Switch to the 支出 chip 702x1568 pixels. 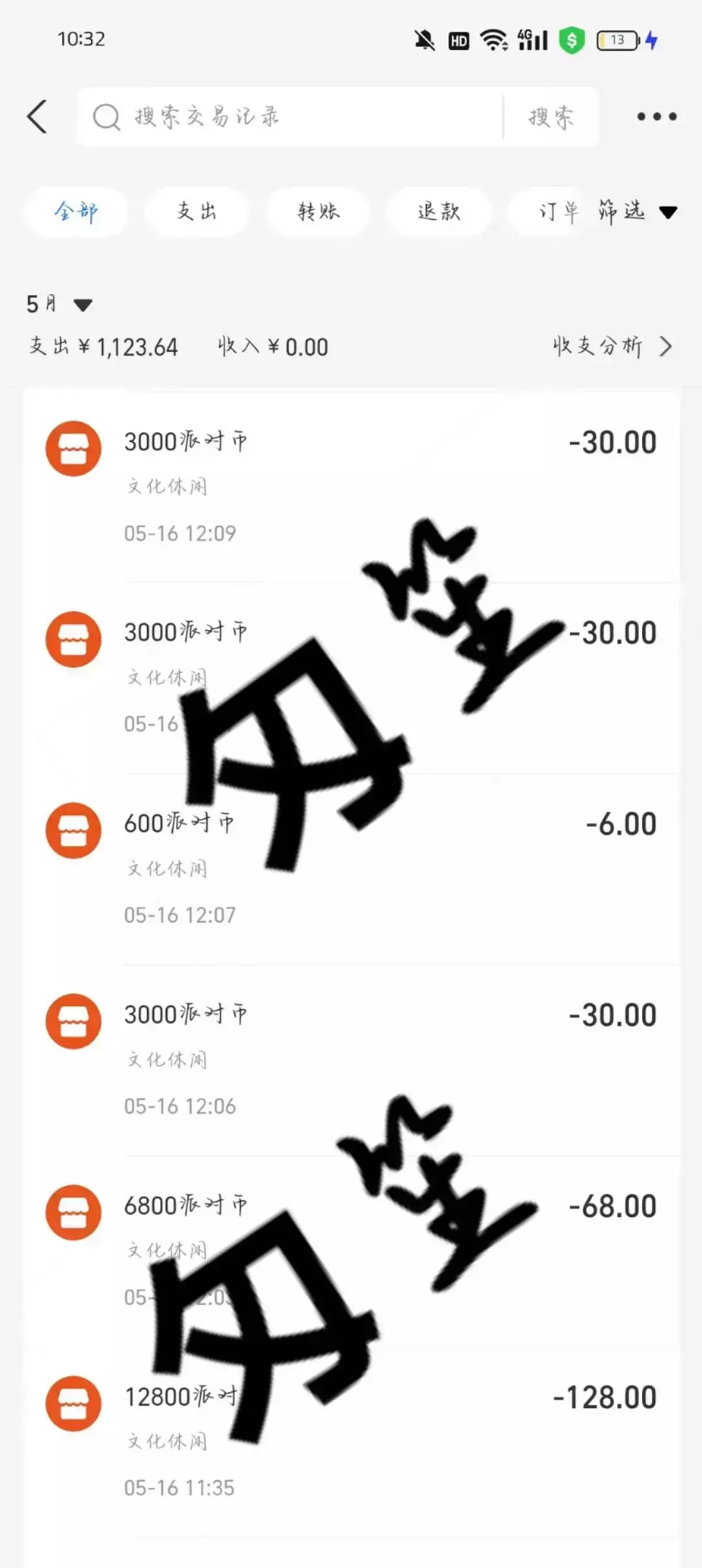[x=196, y=211]
